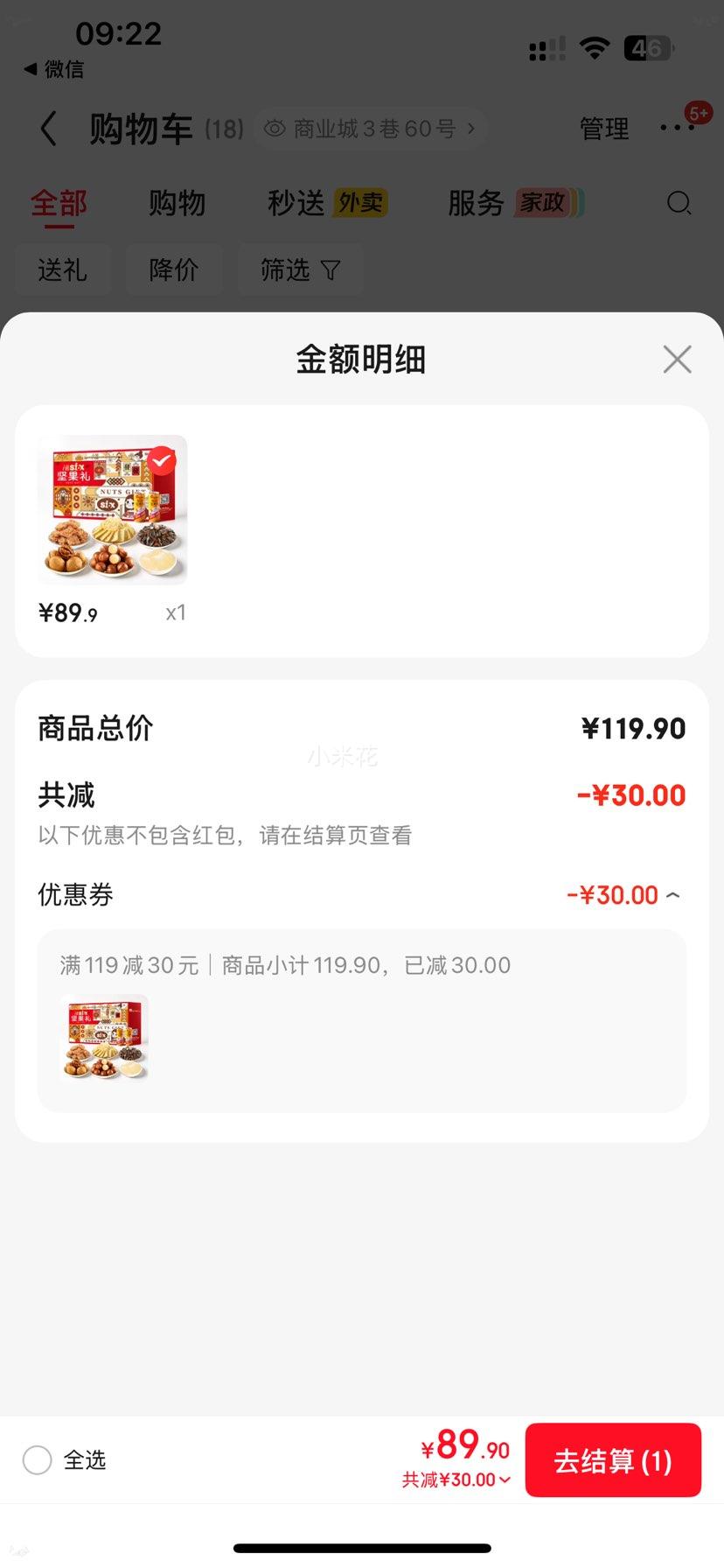Tap the nut gift box thumbnail under coupon

pyautogui.click(x=104, y=1039)
